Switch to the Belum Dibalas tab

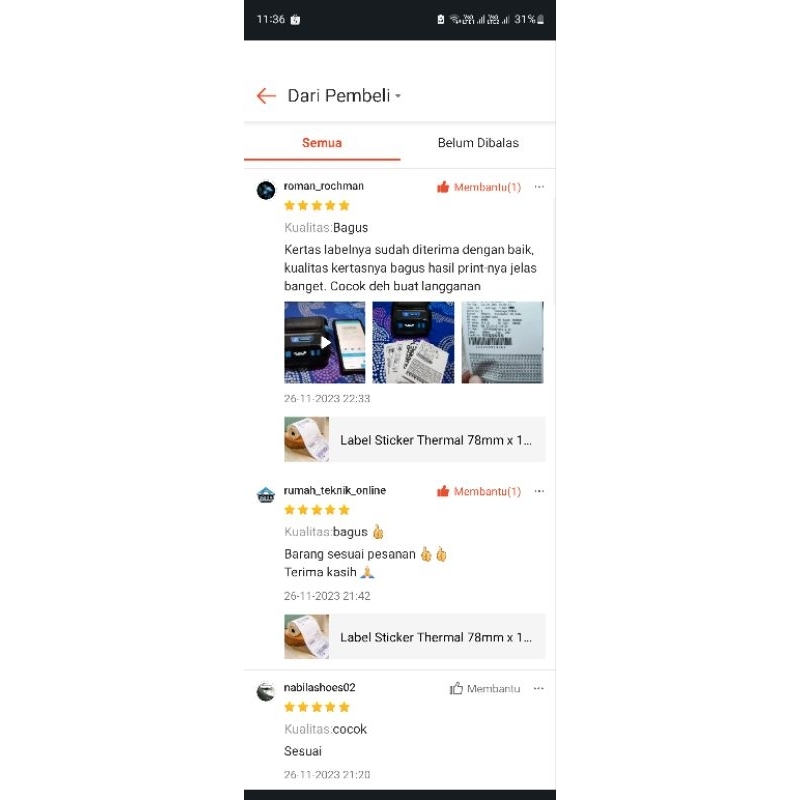click(478, 143)
